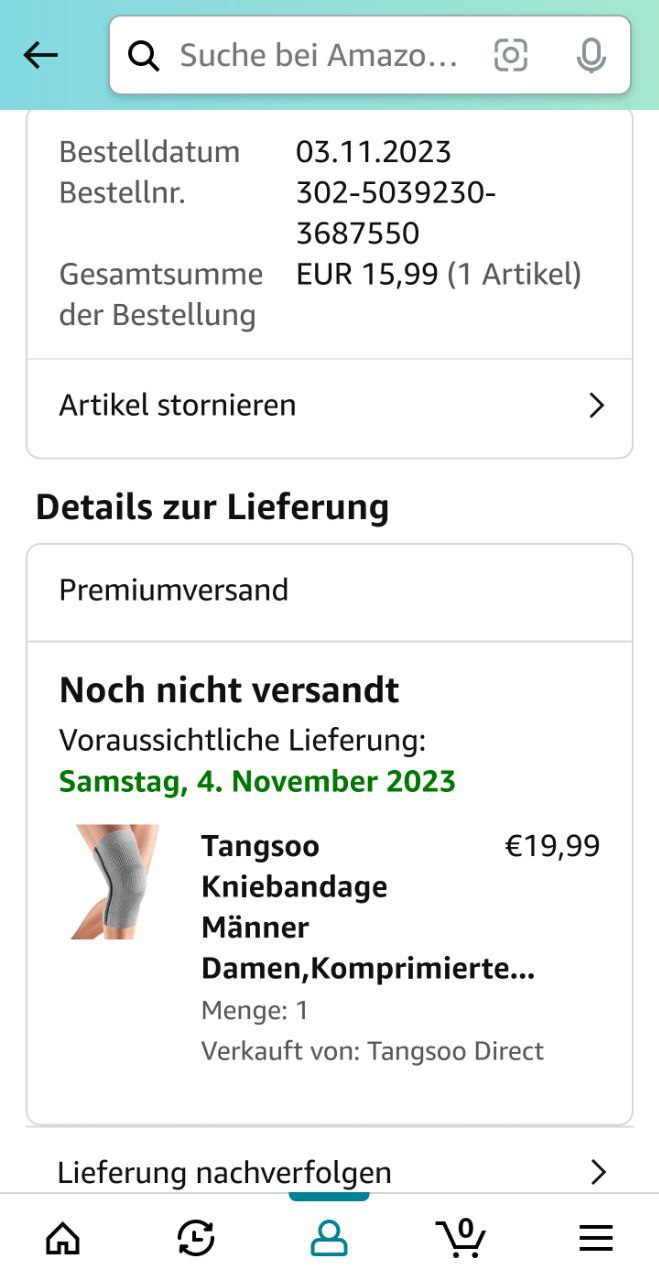Open the buy-again history tab
The width and height of the screenshot is (659, 1280).
tap(195, 1238)
